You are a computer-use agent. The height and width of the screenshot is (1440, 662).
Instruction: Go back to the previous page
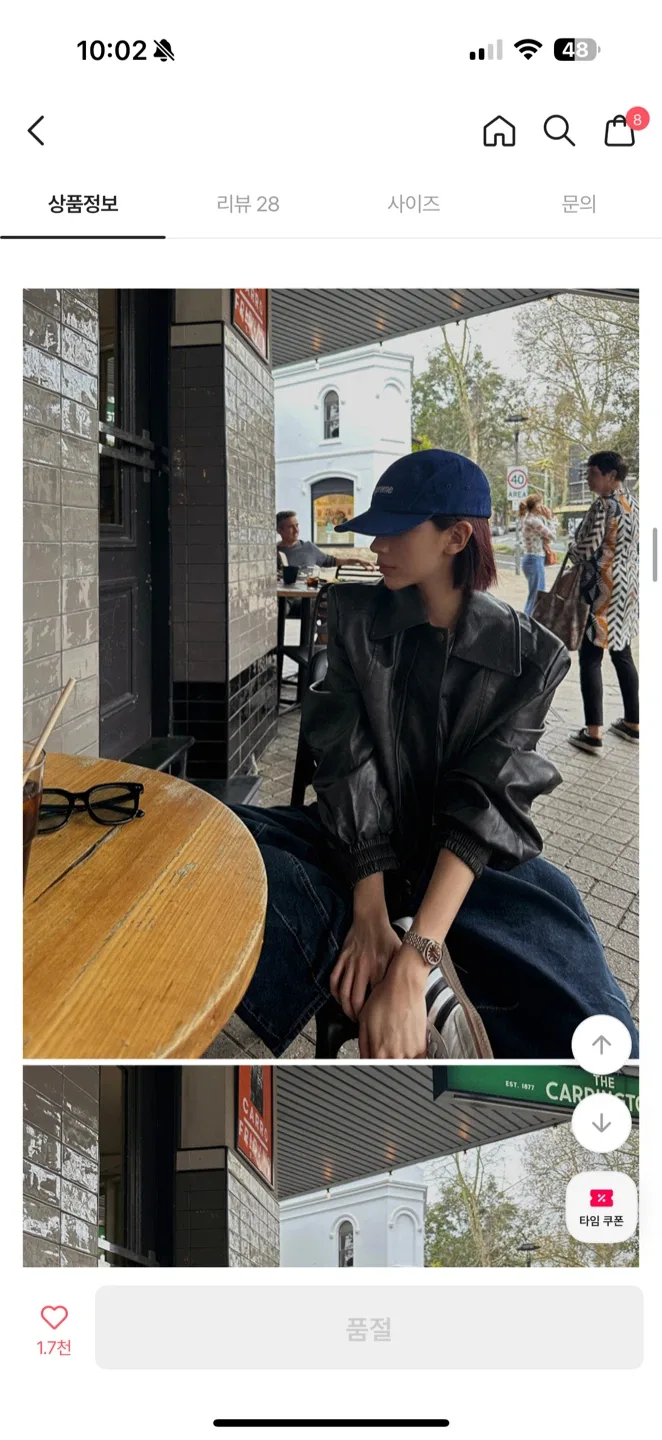coord(36,131)
